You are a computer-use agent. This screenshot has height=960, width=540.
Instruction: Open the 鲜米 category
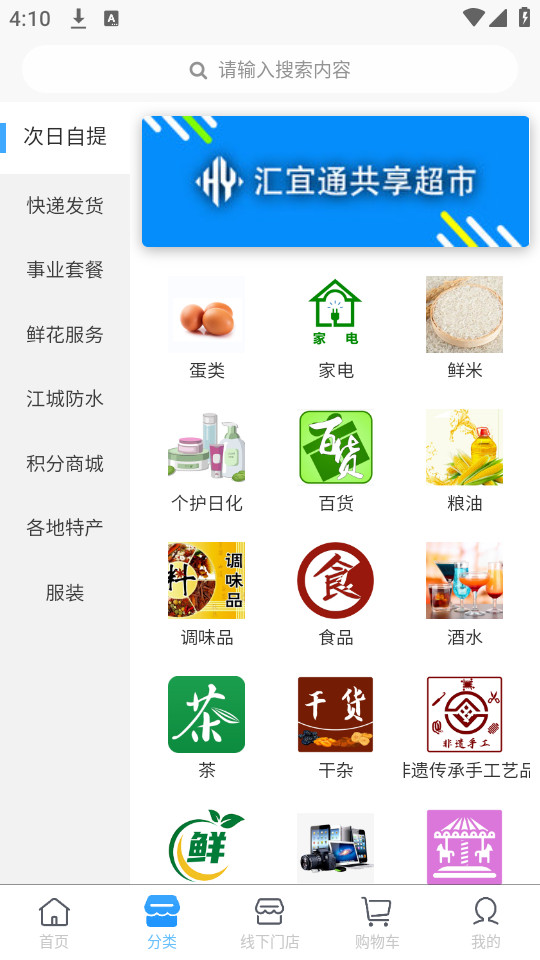click(x=464, y=329)
